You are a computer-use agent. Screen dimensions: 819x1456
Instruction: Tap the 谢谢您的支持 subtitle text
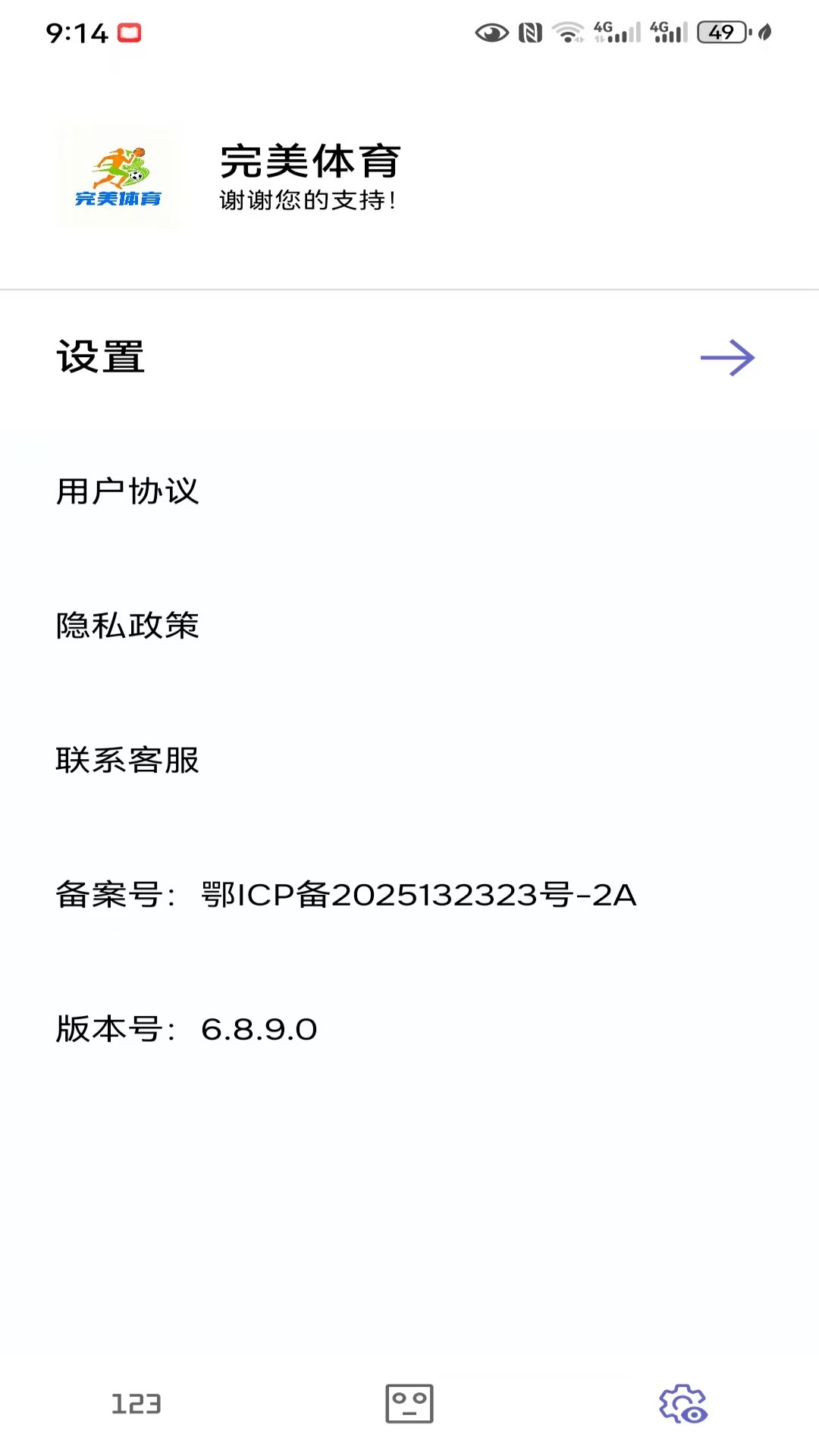(x=307, y=202)
